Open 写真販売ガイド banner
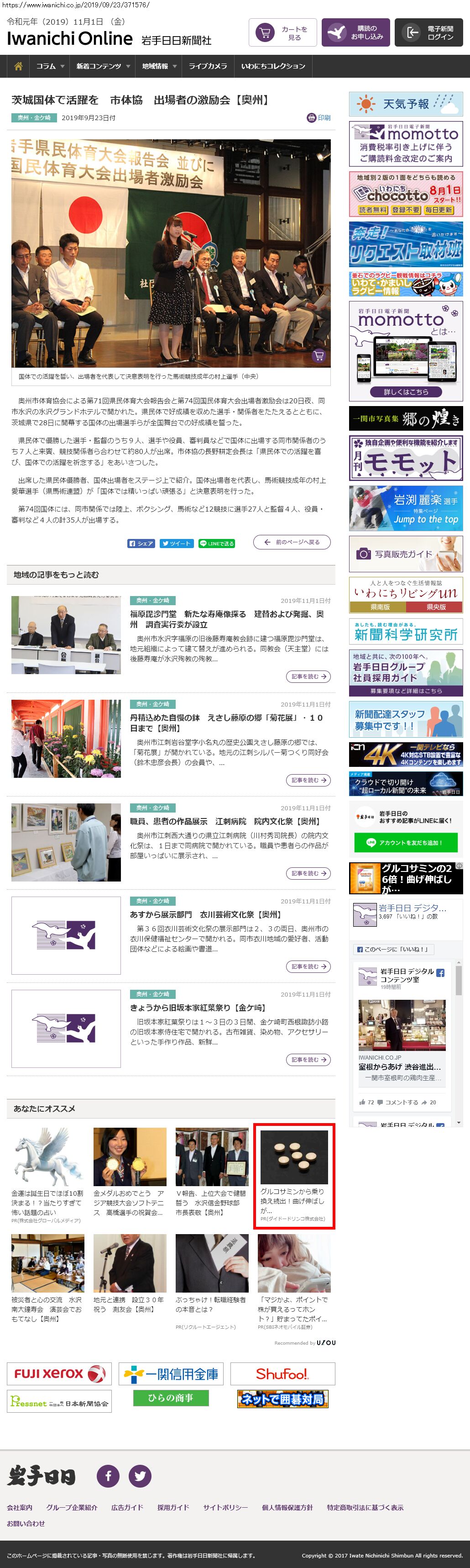This screenshot has width=470, height=1568. point(406,554)
